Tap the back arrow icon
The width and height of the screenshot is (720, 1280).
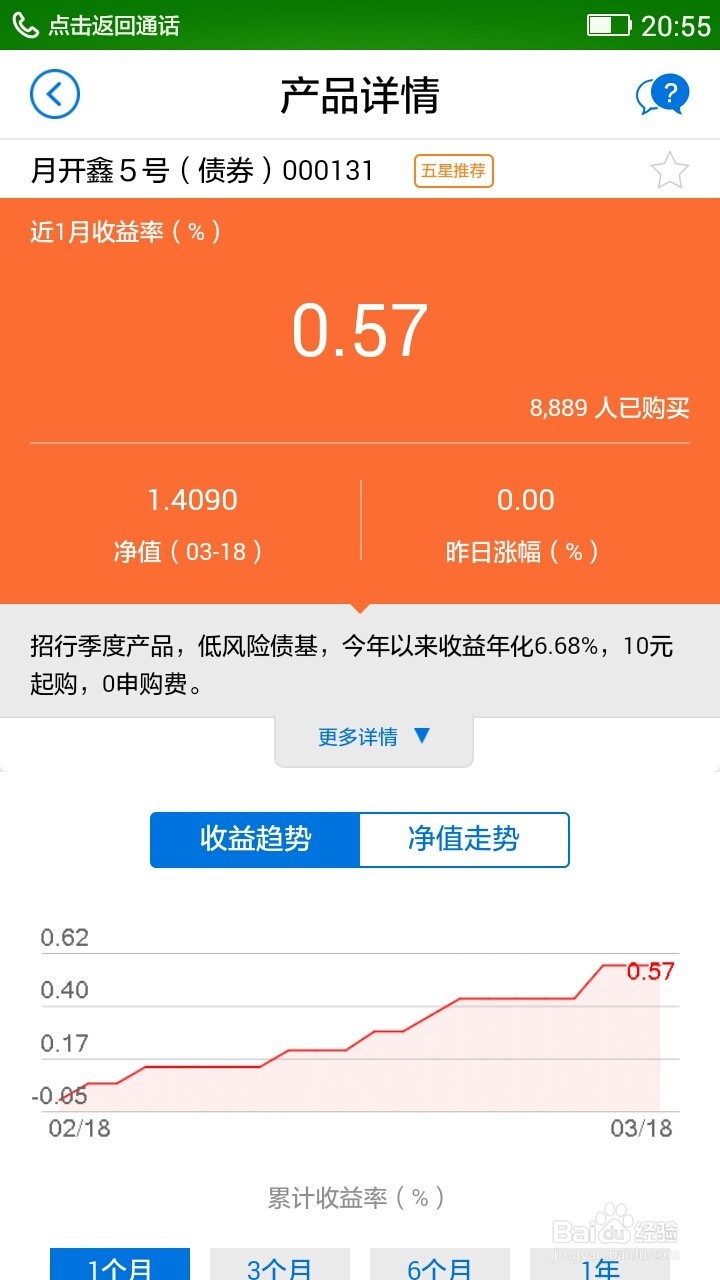pos(54,94)
